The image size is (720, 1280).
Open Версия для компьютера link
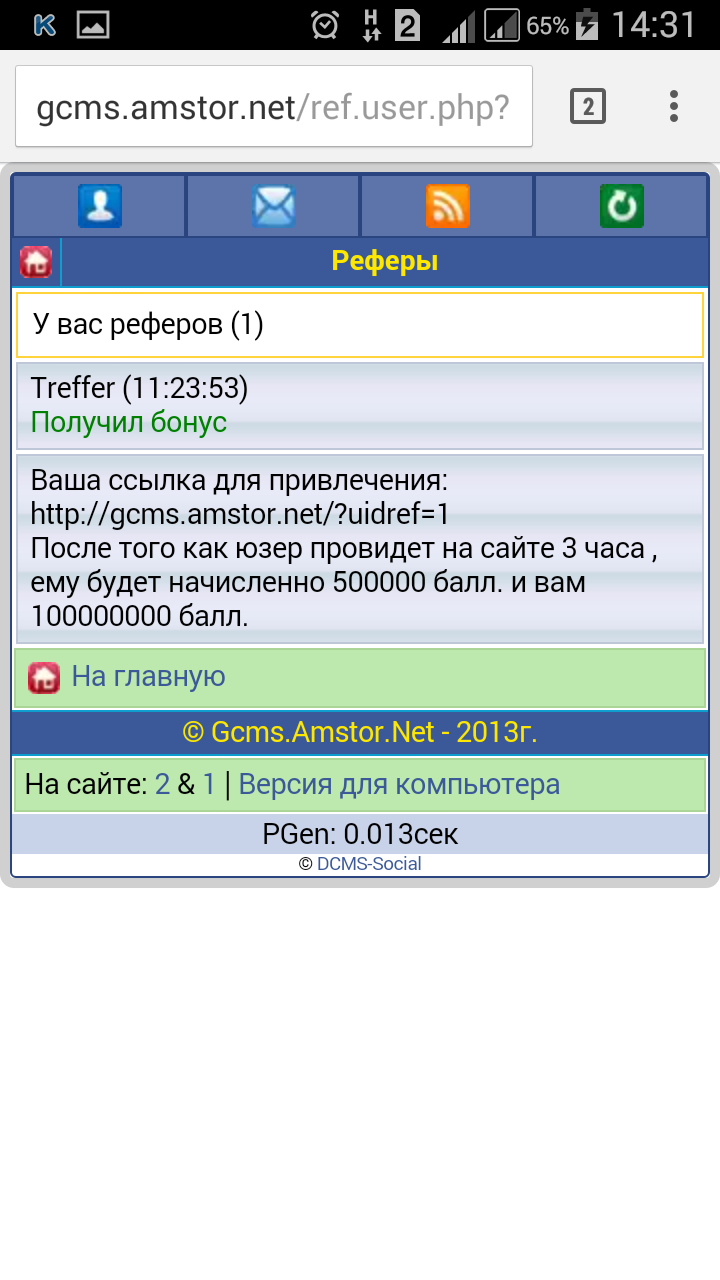[x=399, y=785]
